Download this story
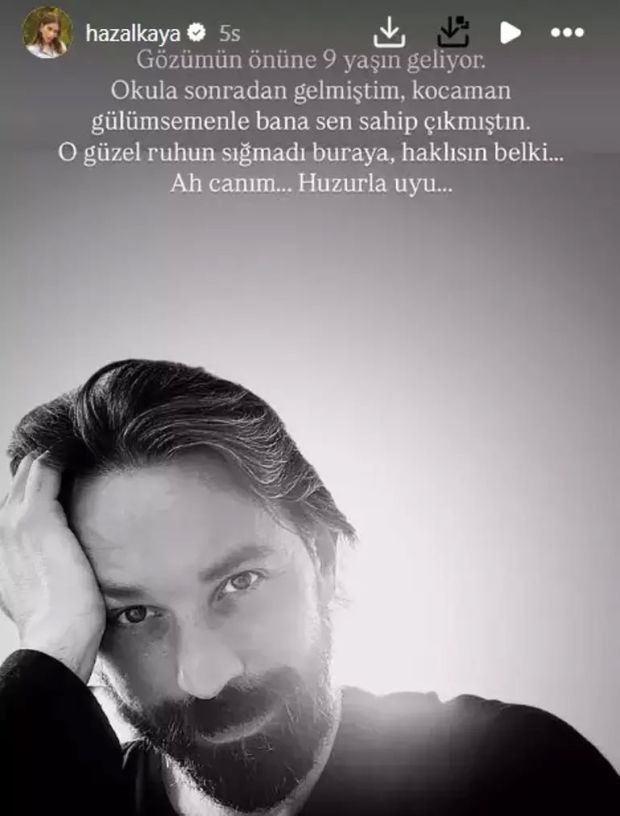 390,31
